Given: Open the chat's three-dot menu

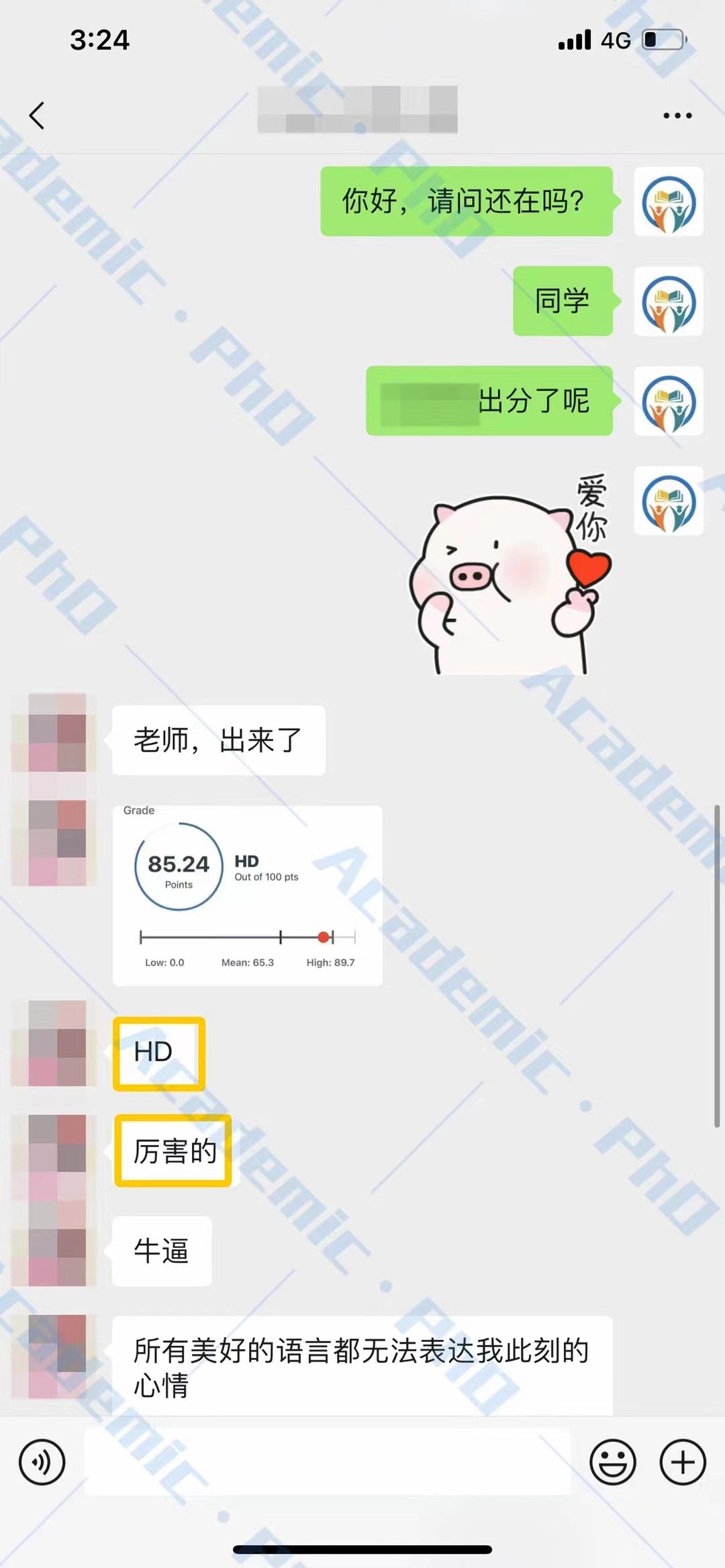Looking at the screenshot, I should click(x=677, y=115).
